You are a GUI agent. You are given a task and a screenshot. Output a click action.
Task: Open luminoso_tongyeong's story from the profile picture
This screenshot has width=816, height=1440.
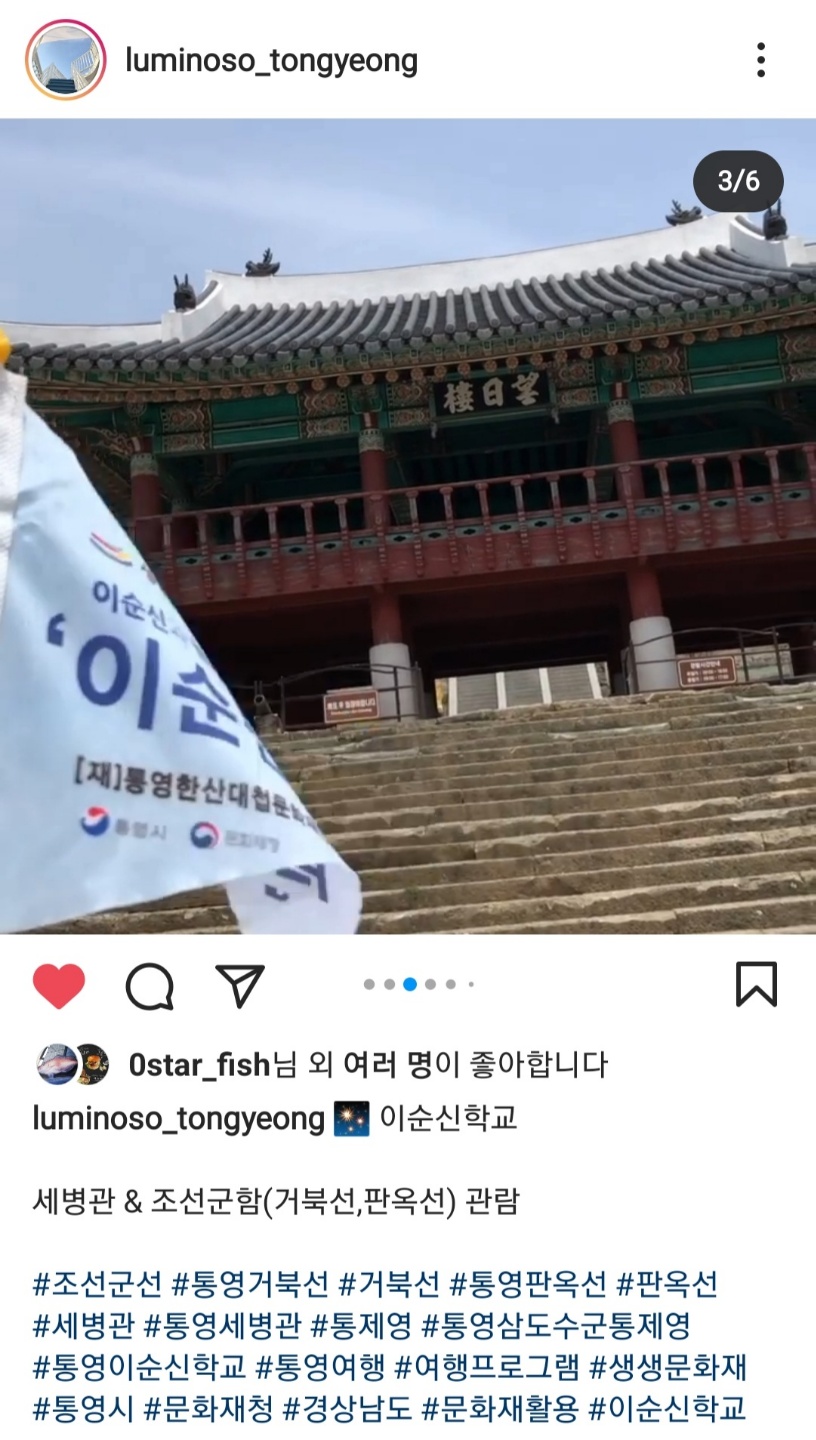tap(65, 60)
